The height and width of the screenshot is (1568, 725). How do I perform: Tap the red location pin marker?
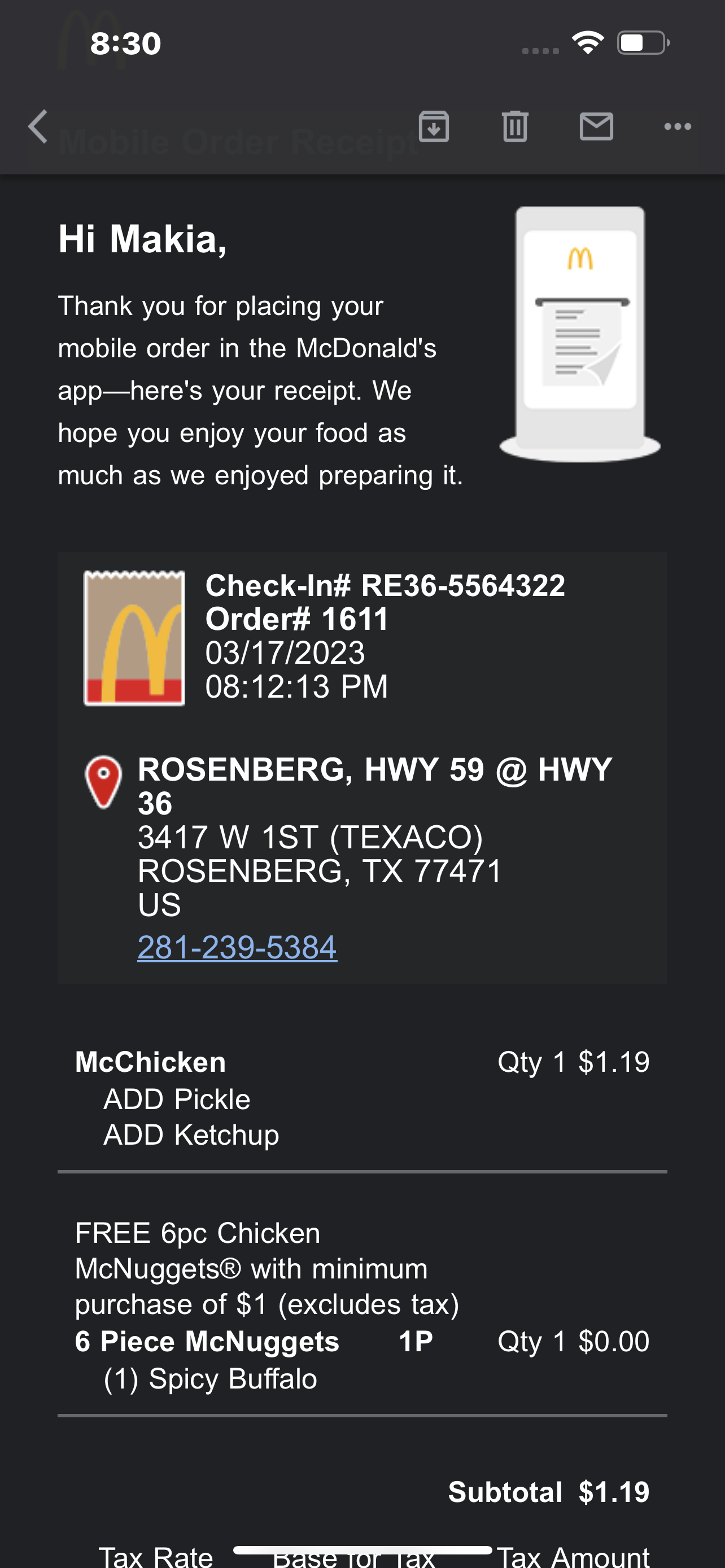(x=103, y=785)
